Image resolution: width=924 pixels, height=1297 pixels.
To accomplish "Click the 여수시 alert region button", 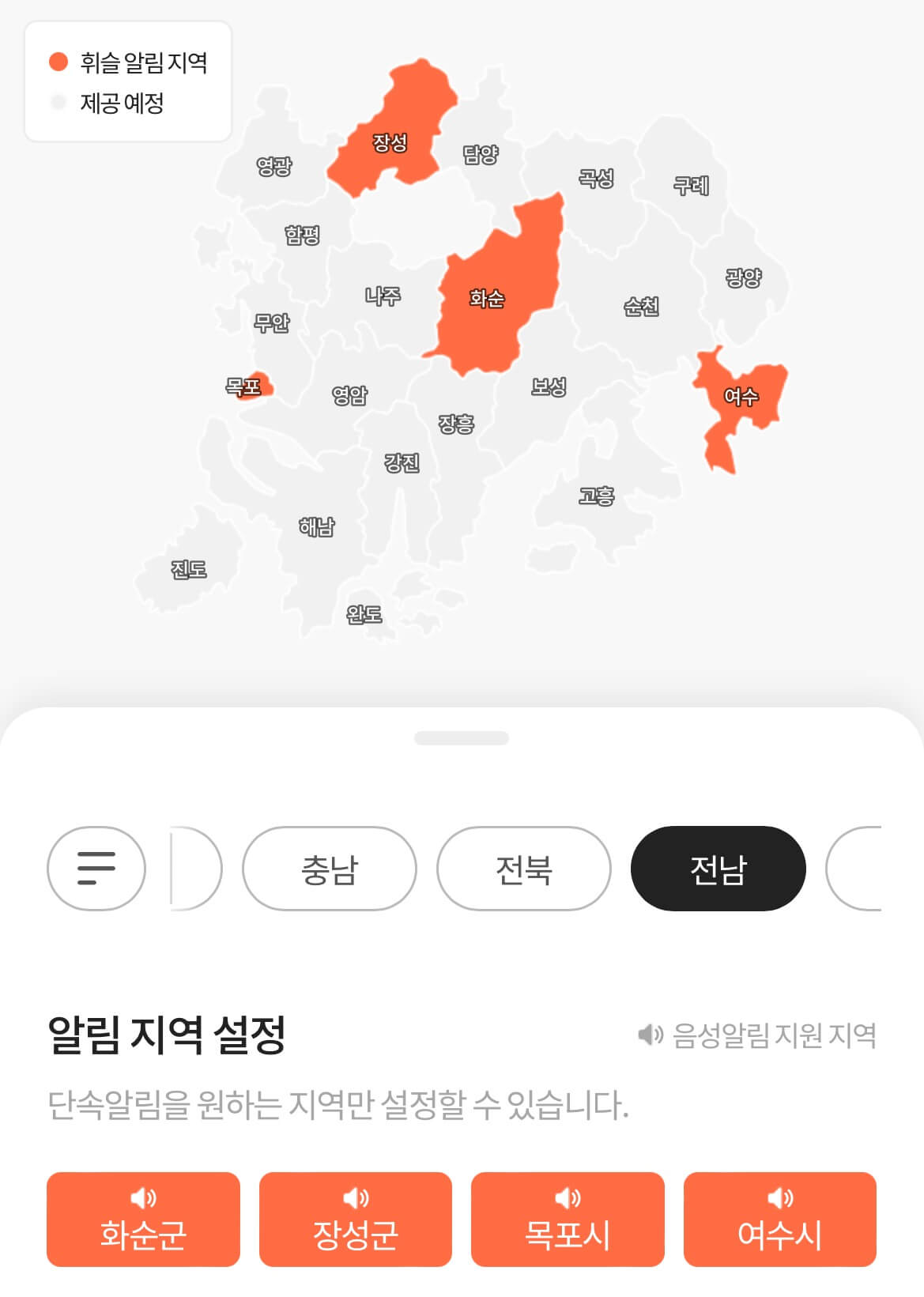I will (x=779, y=1220).
